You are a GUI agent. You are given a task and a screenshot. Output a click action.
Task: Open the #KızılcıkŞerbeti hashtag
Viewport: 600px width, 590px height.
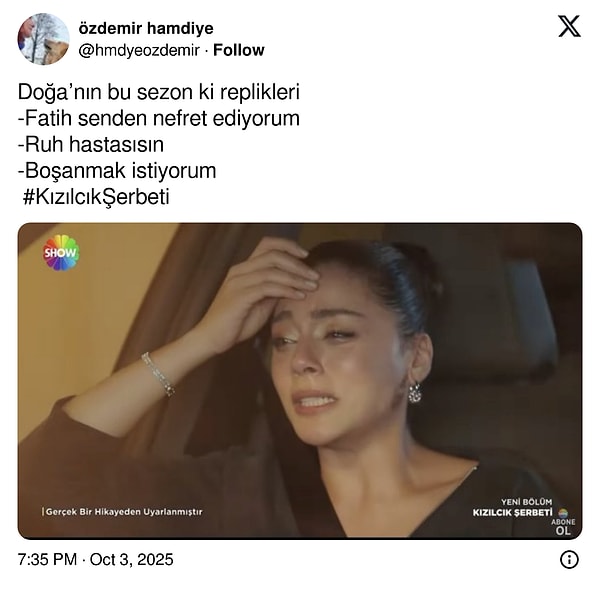point(96,197)
